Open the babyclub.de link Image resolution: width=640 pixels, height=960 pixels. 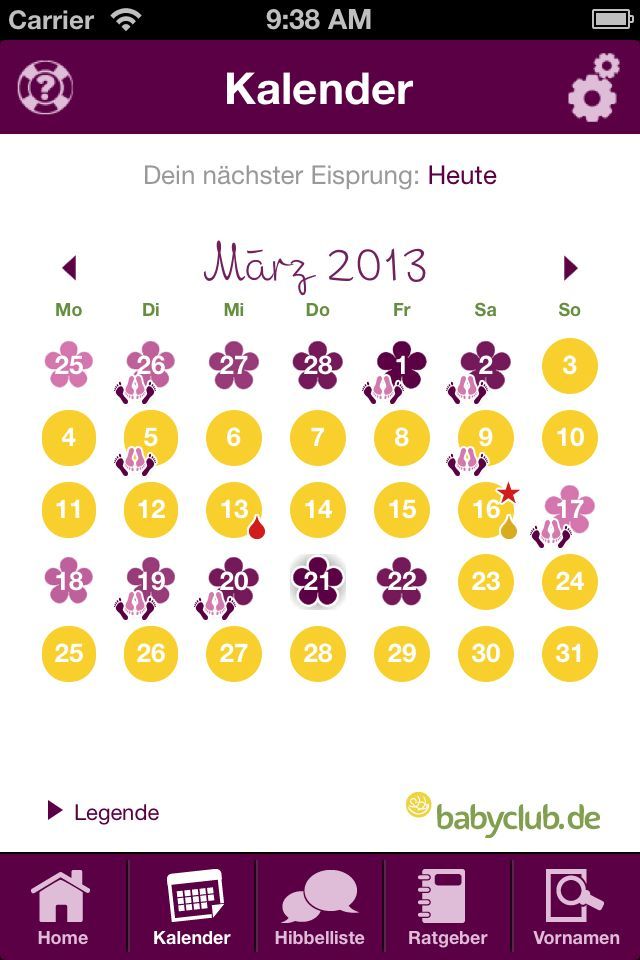pos(503,814)
